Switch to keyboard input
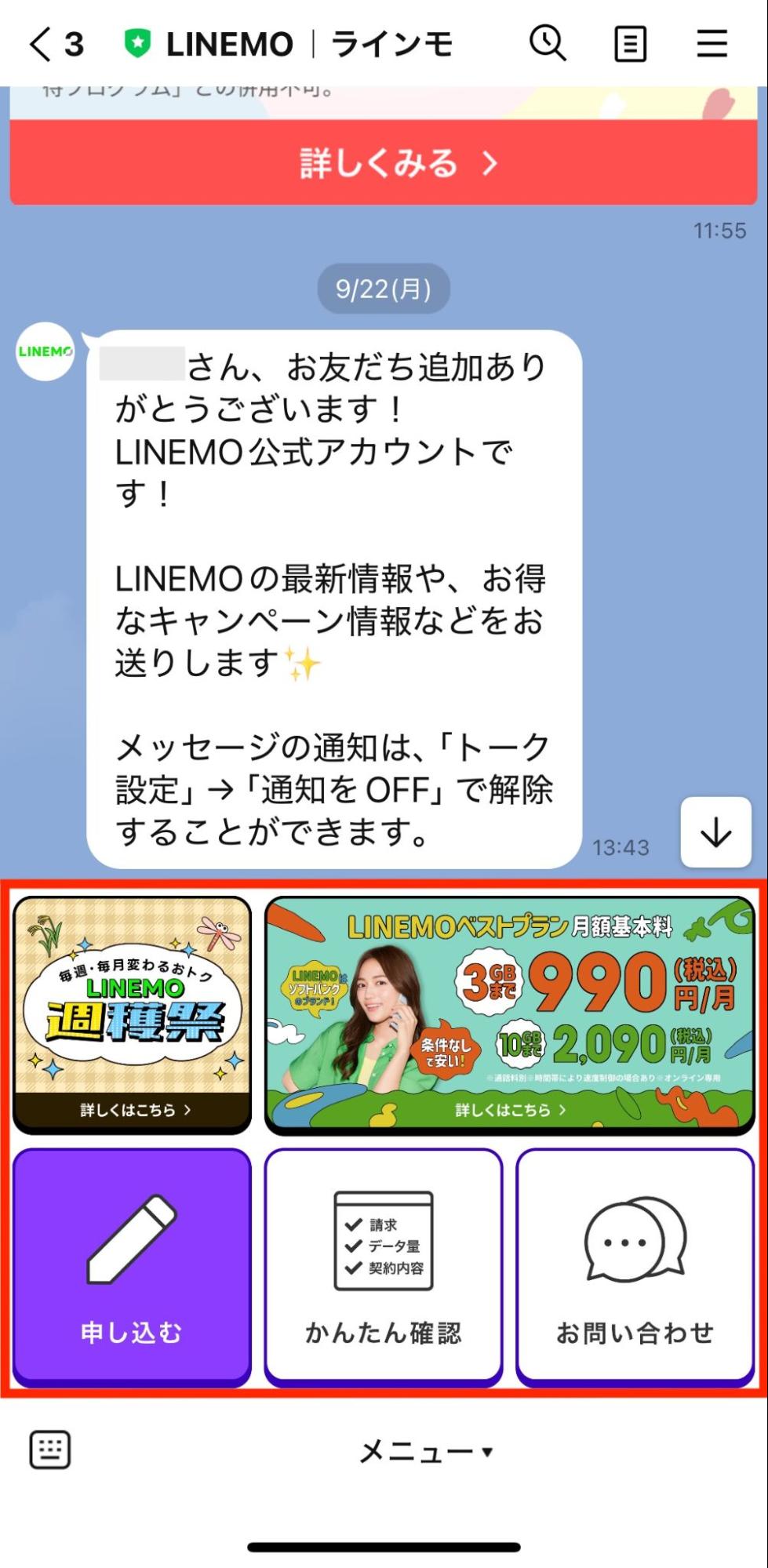This screenshot has width=768, height=1568. [50, 1450]
